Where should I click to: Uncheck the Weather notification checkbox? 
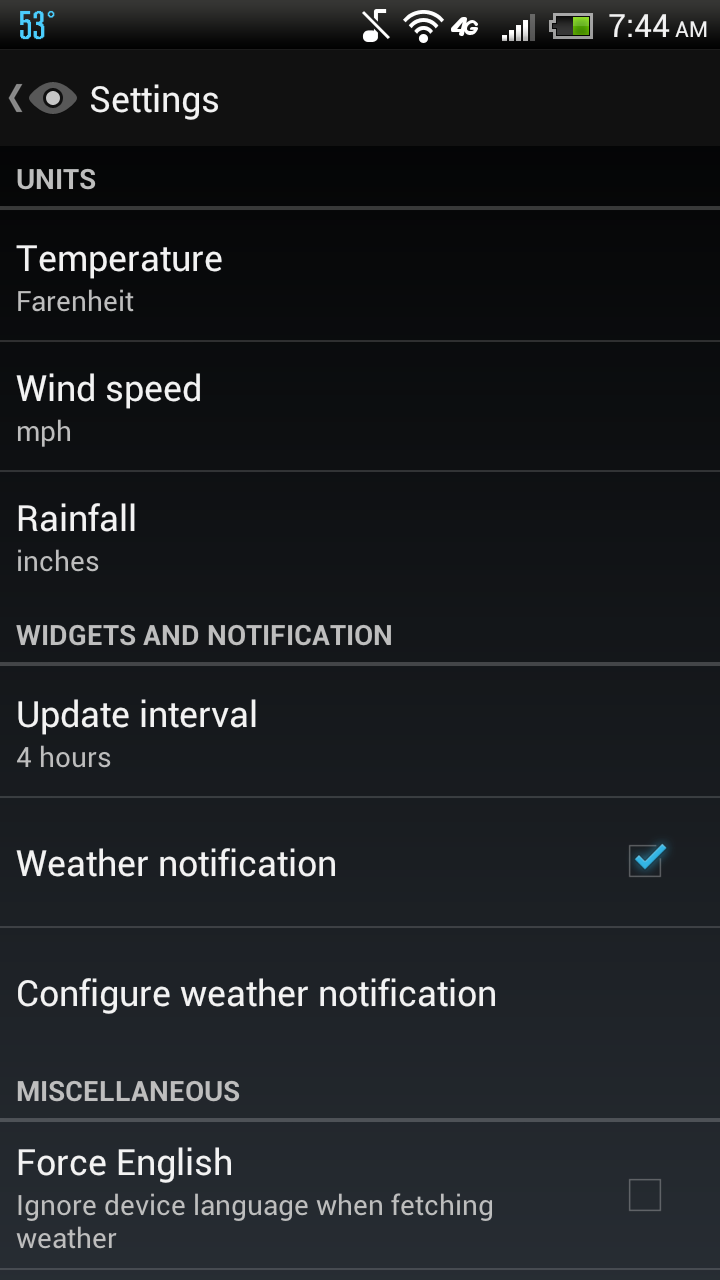point(645,862)
